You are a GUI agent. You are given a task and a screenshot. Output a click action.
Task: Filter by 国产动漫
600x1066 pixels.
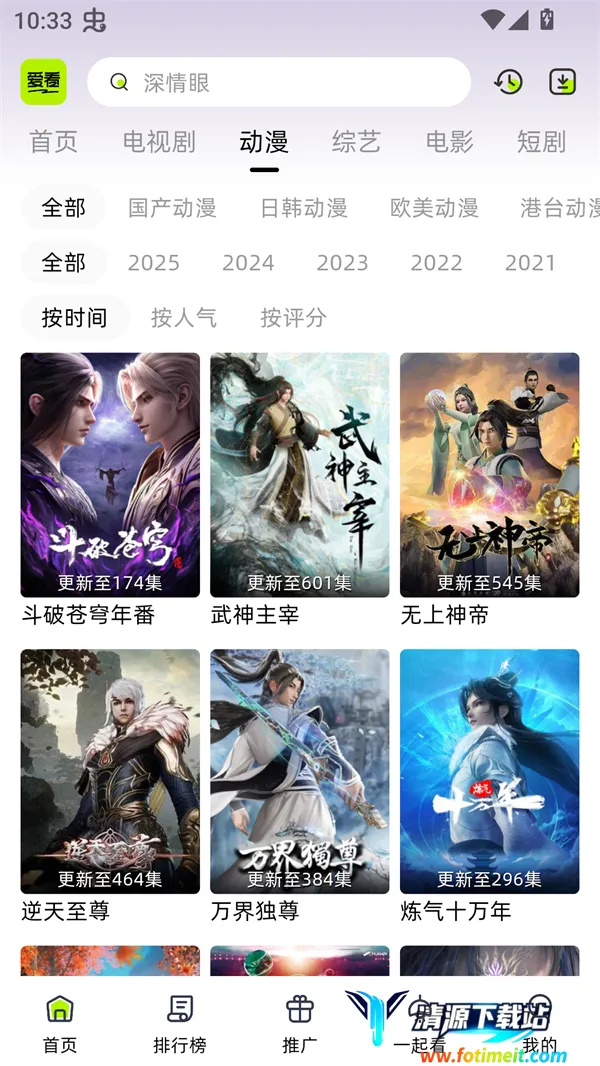point(172,208)
